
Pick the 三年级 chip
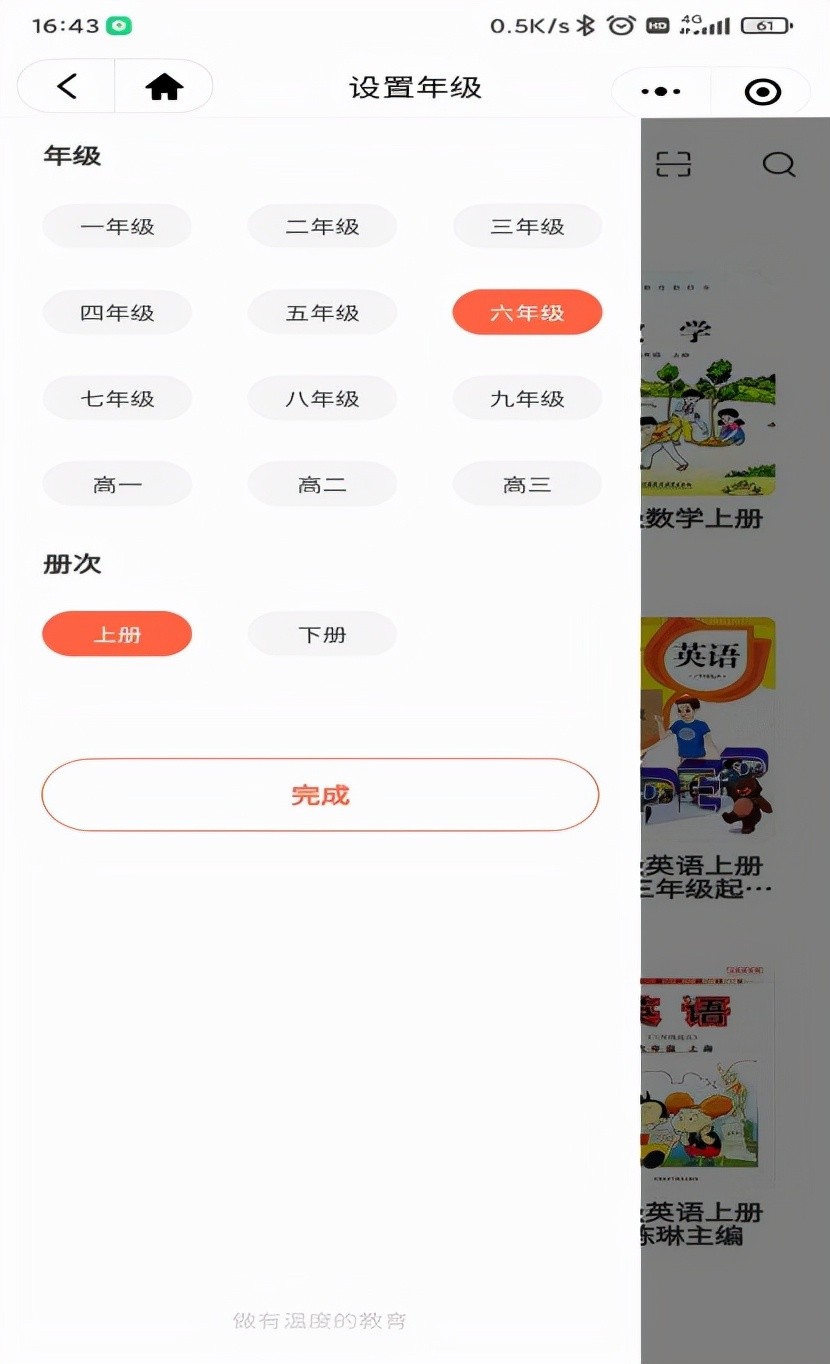[x=527, y=227]
